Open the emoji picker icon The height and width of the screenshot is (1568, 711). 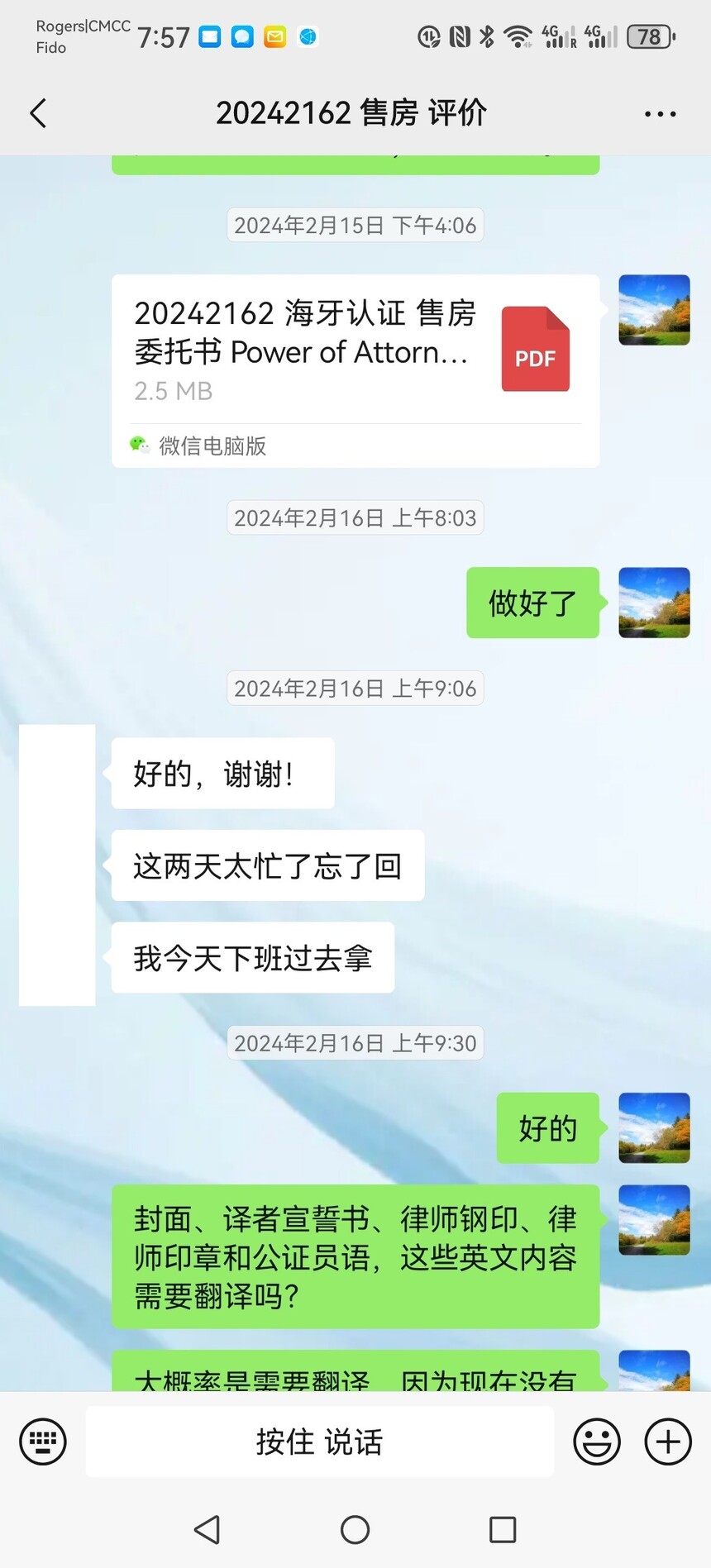tap(597, 1442)
